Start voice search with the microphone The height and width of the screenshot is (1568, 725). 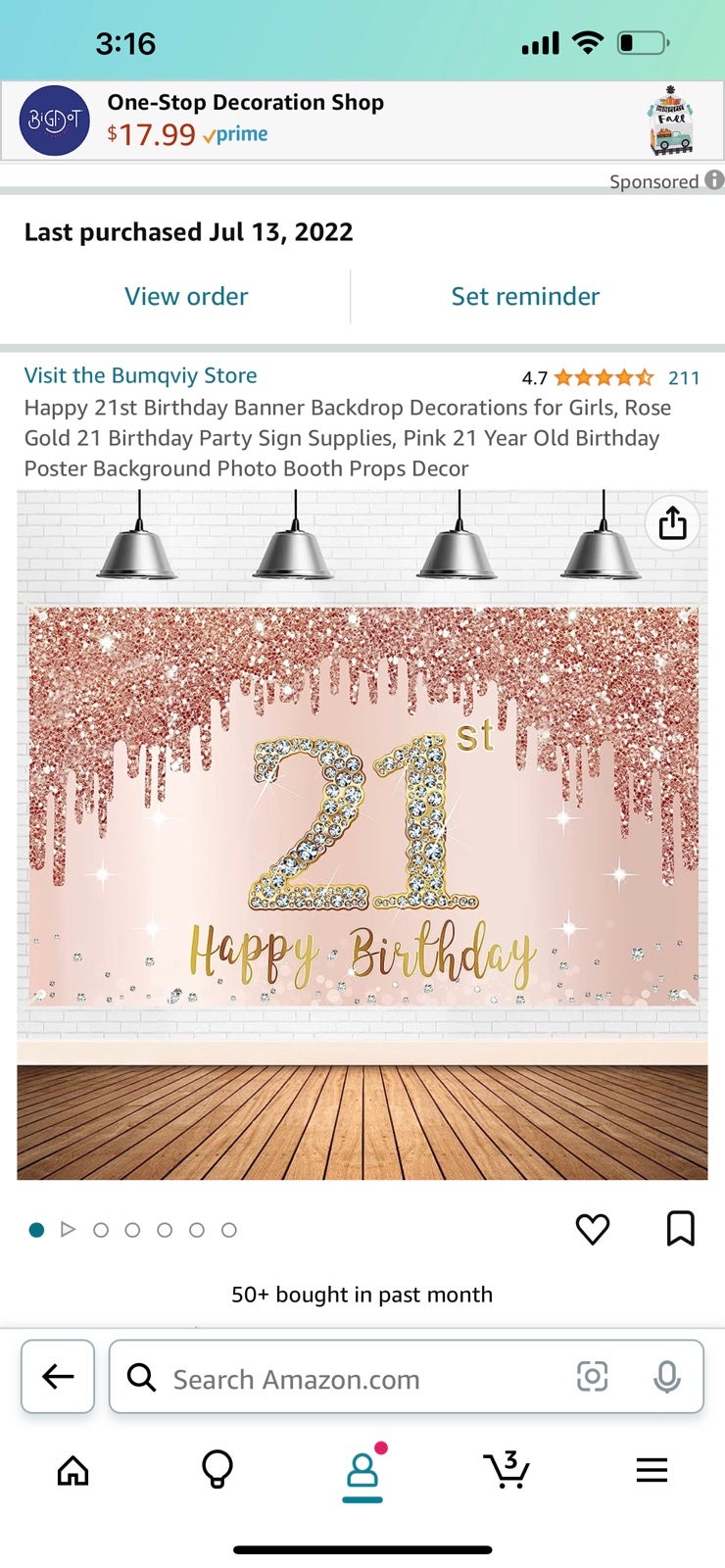click(x=667, y=1377)
